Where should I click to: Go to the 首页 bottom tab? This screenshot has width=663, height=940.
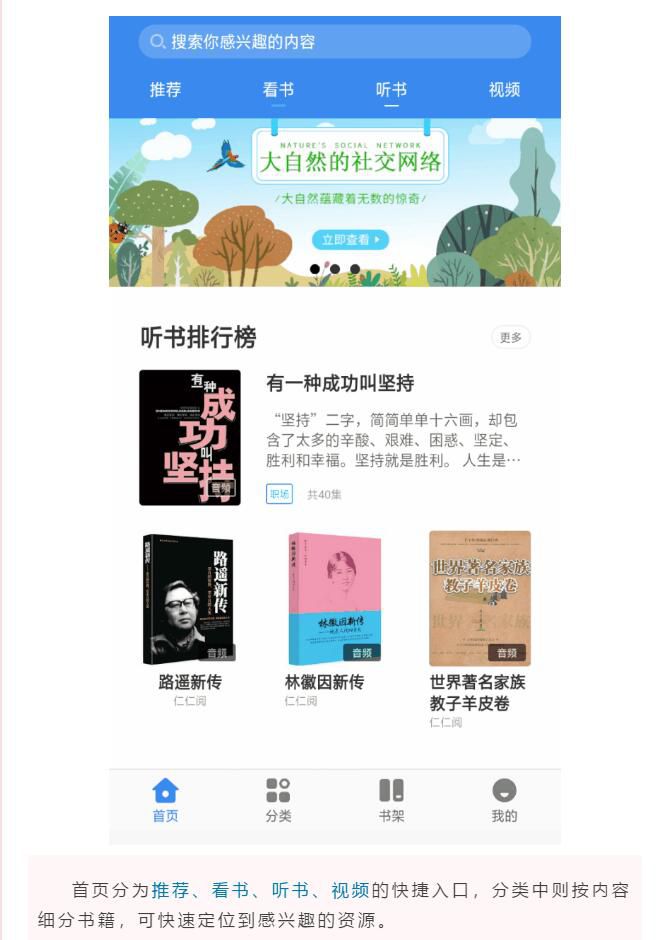pyautogui.click(x=165, y=801)
